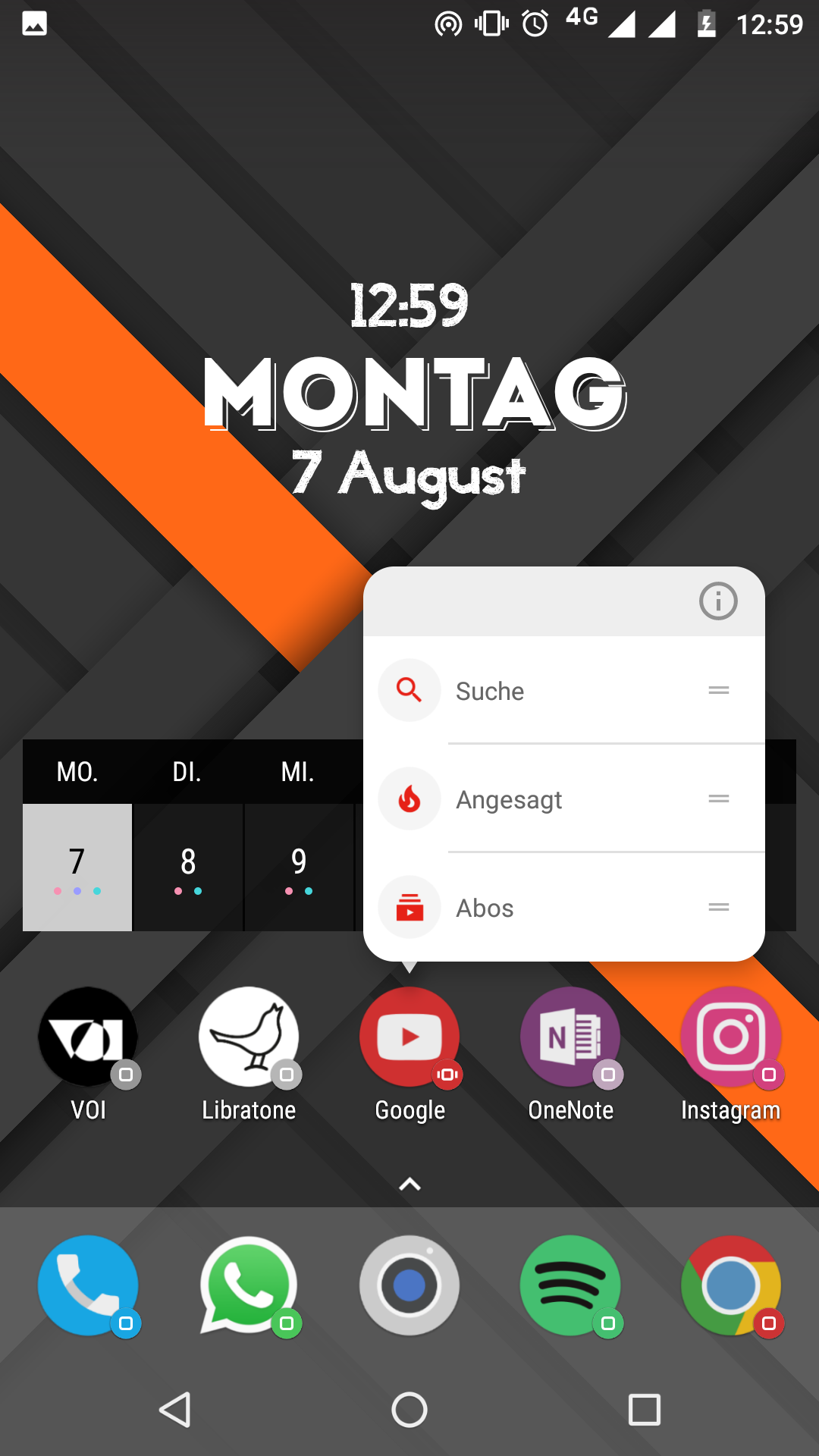Go back with the navigation bar

click(x=175, y=1410)
